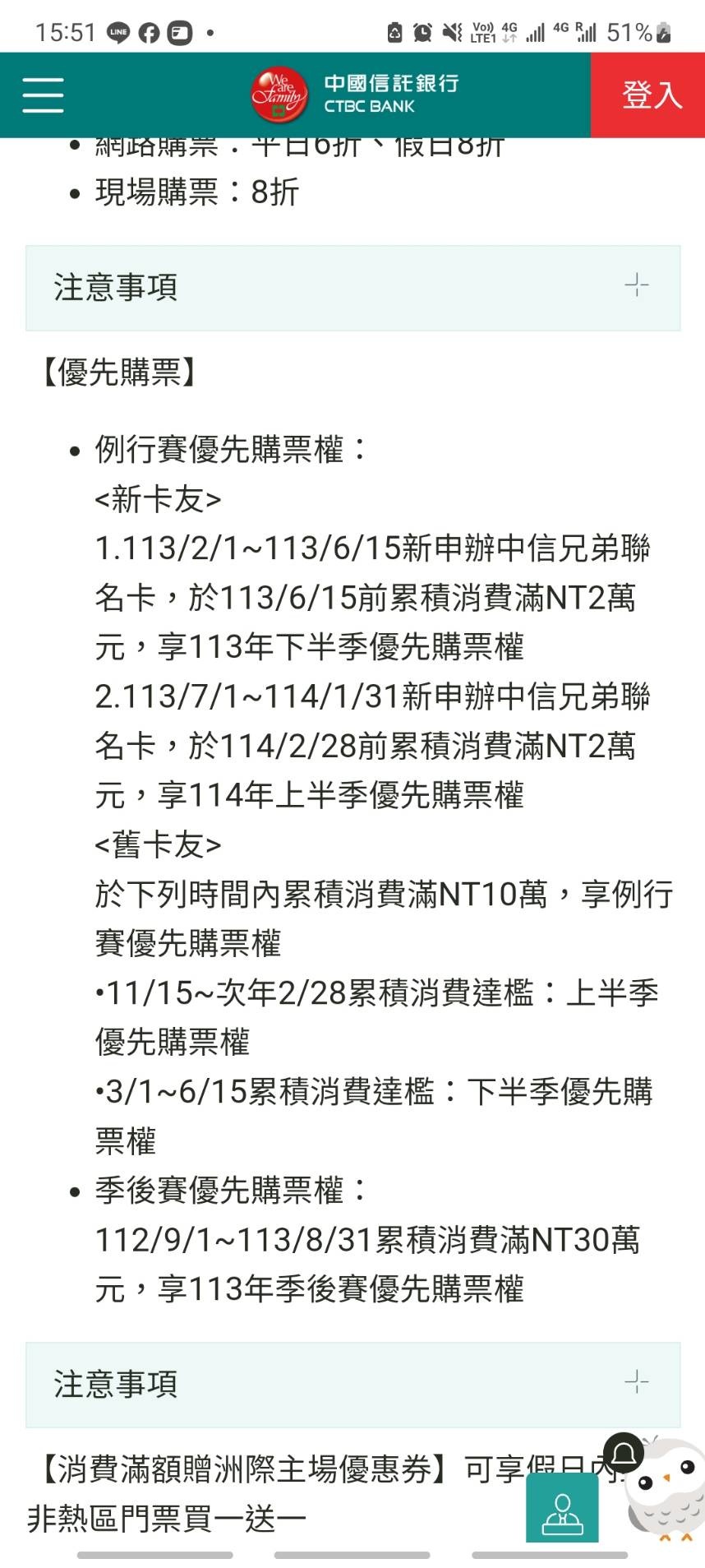Tap the 登入 login button
705x1568 pixels.
tap(648, 95)
